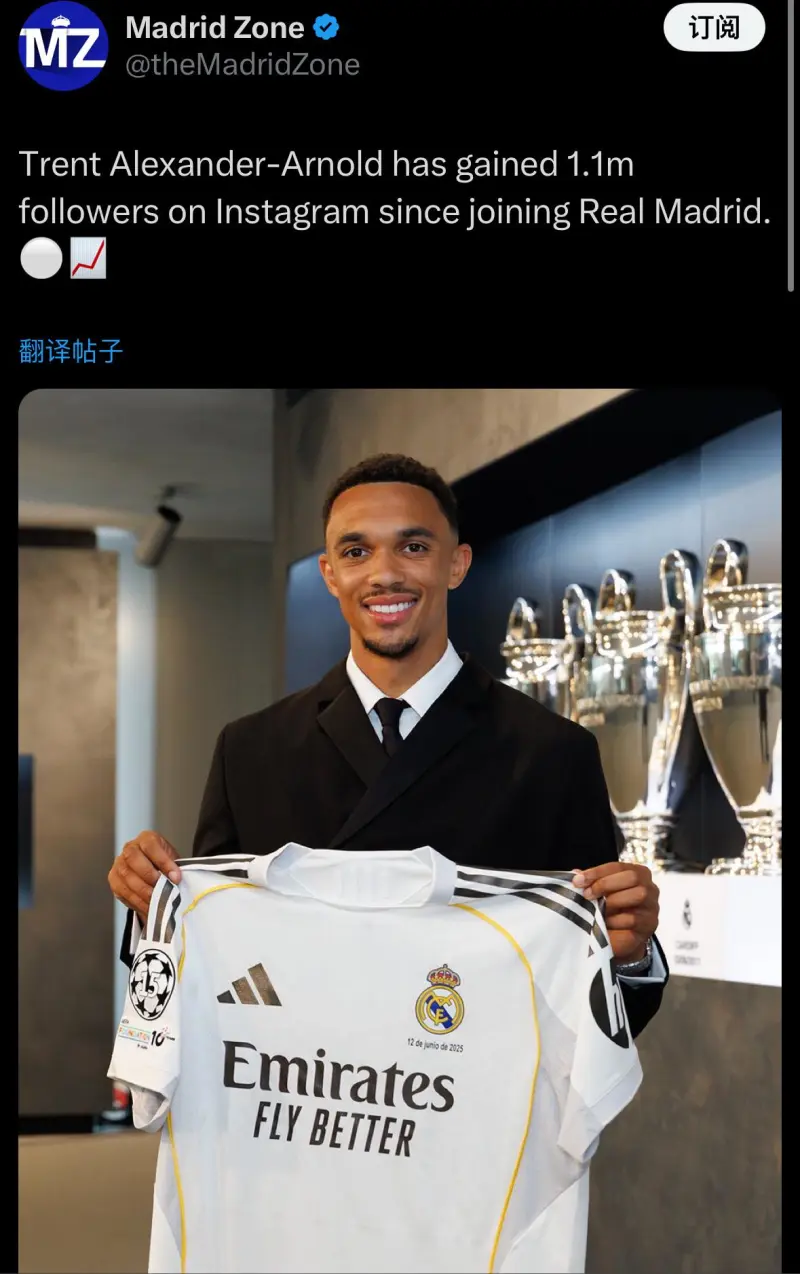Tap the 订阅 subscribe button
Image resolution: width=800 pixels, height=1274 pixels.
[x=714, y=28]
